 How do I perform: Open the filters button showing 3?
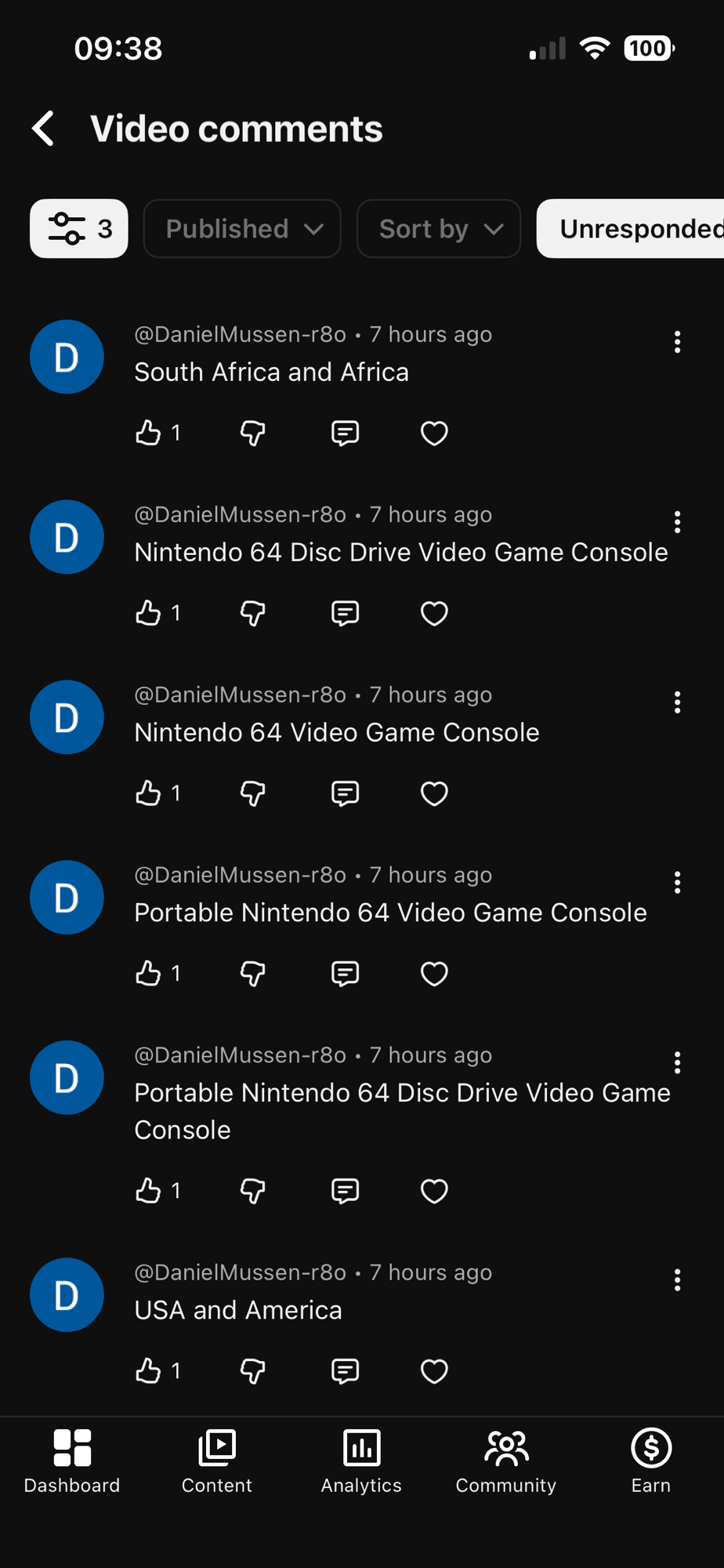click(79, 229)
